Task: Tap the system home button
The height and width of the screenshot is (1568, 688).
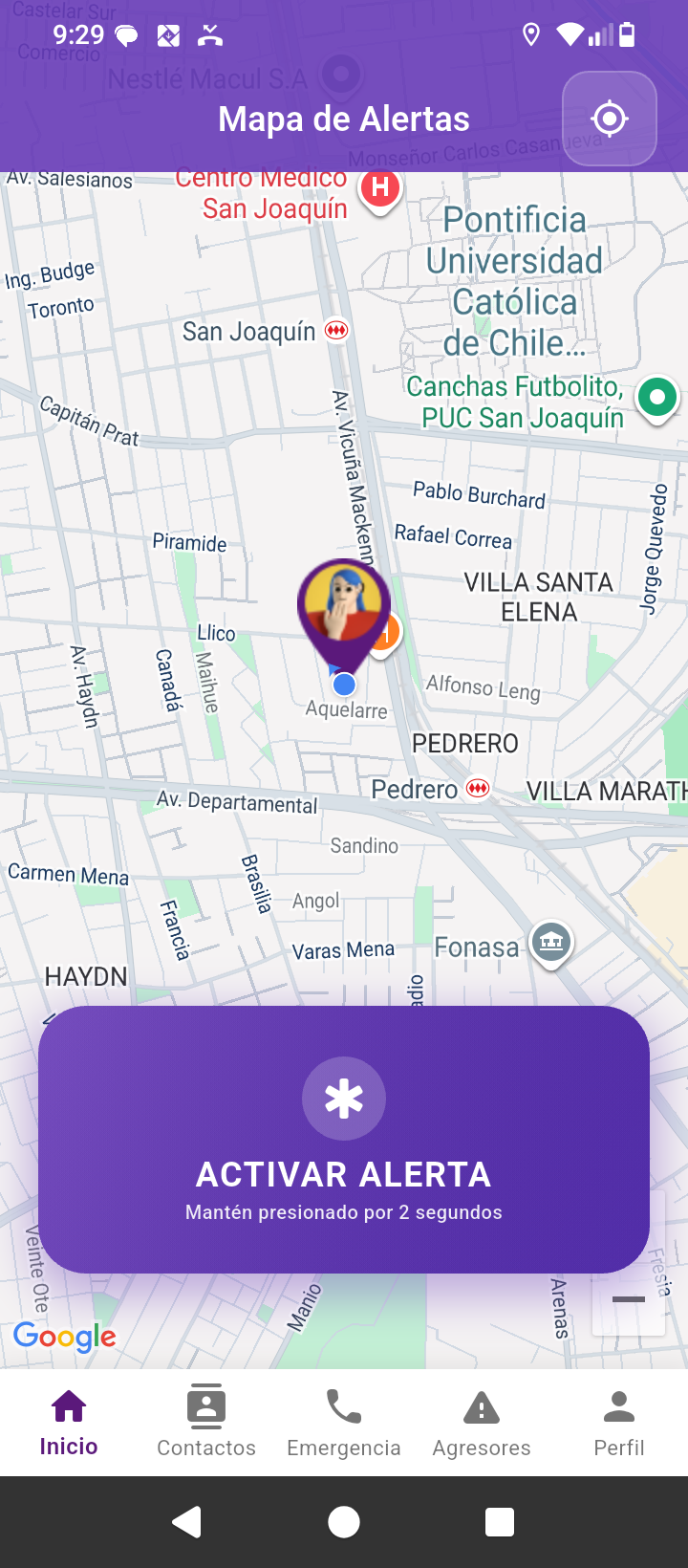Action: coord(344,1521)
